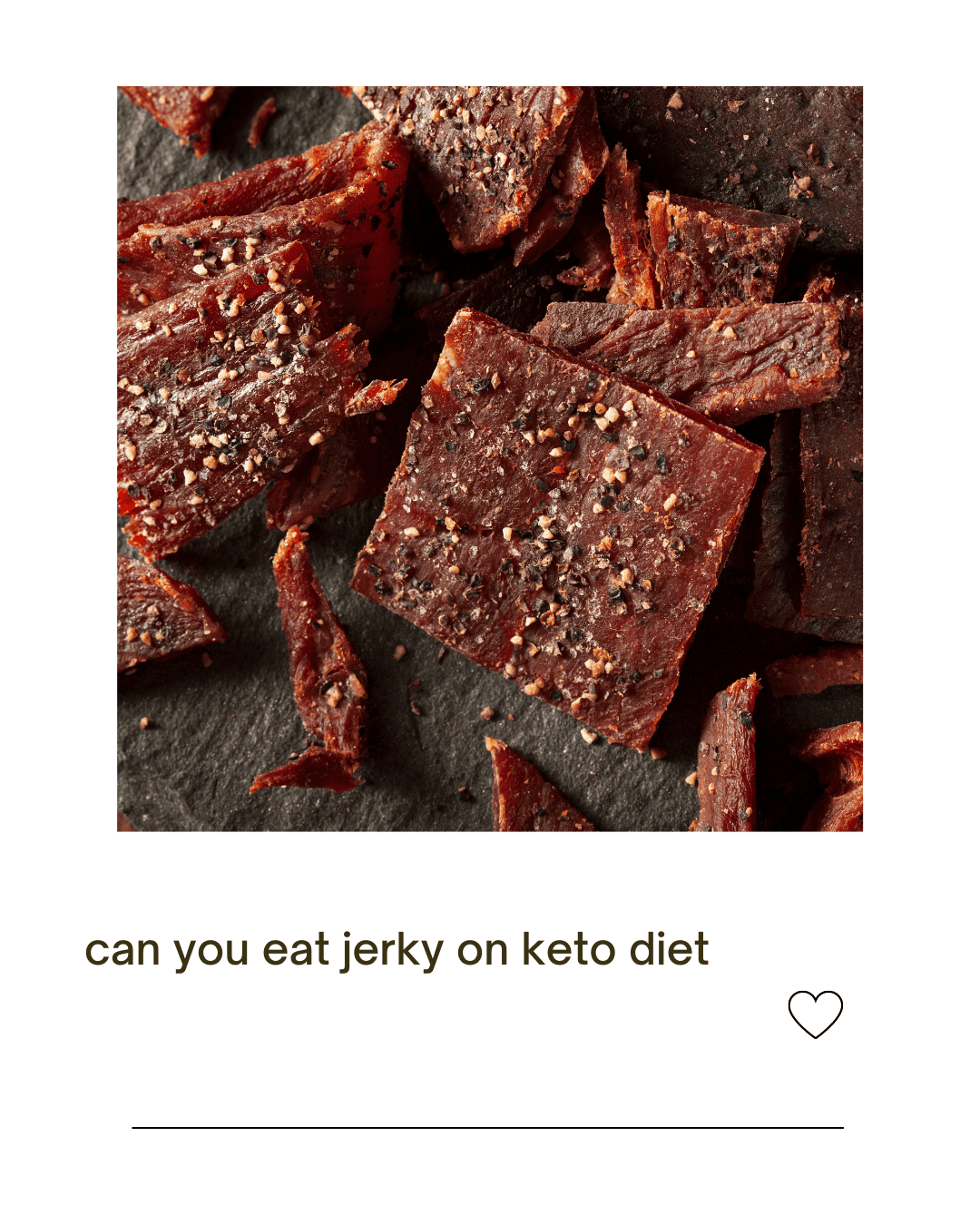This screenshot has height=1225, width=980.
Task: Open the peppered beef jerky photo
Action: click(x=490, y=457)
